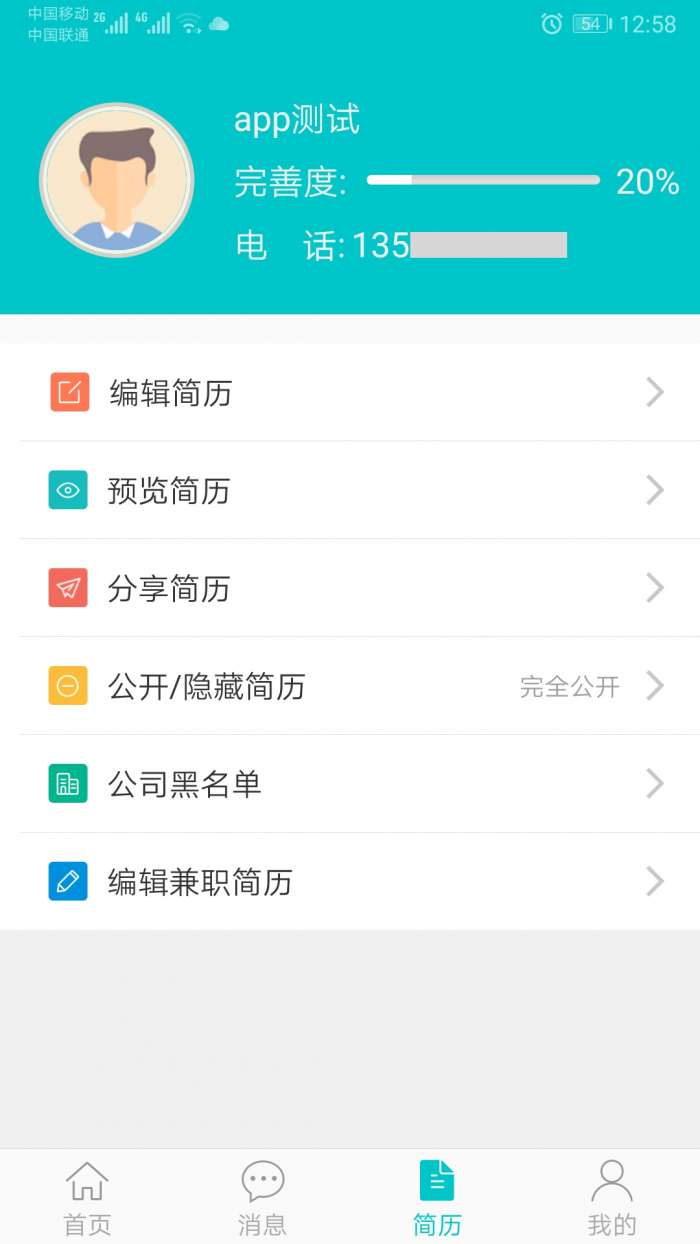The image size is (700, 1244).
Task: Select the 简历 resume tab
Action: click(x=437, y=1198)
